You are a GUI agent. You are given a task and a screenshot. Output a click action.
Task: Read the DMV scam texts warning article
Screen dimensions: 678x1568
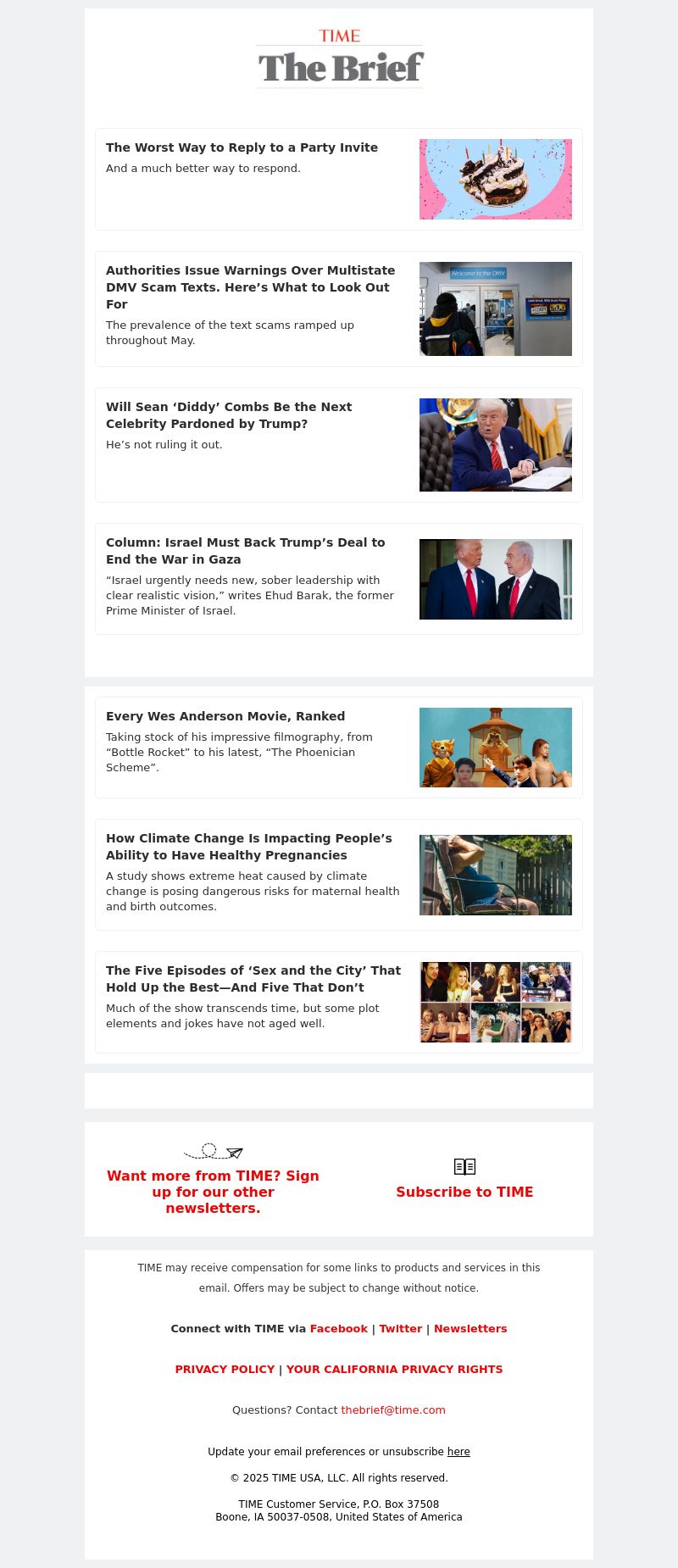(x=250, y=287)
